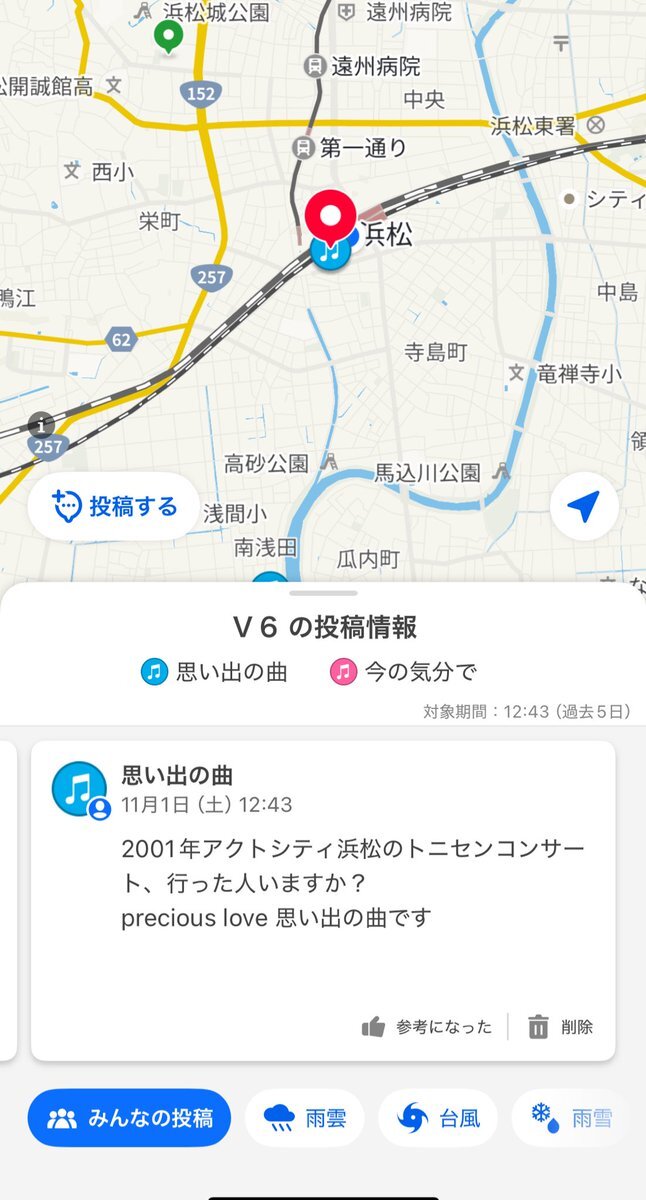Tap the 投稿する button to post

[114, 507]
